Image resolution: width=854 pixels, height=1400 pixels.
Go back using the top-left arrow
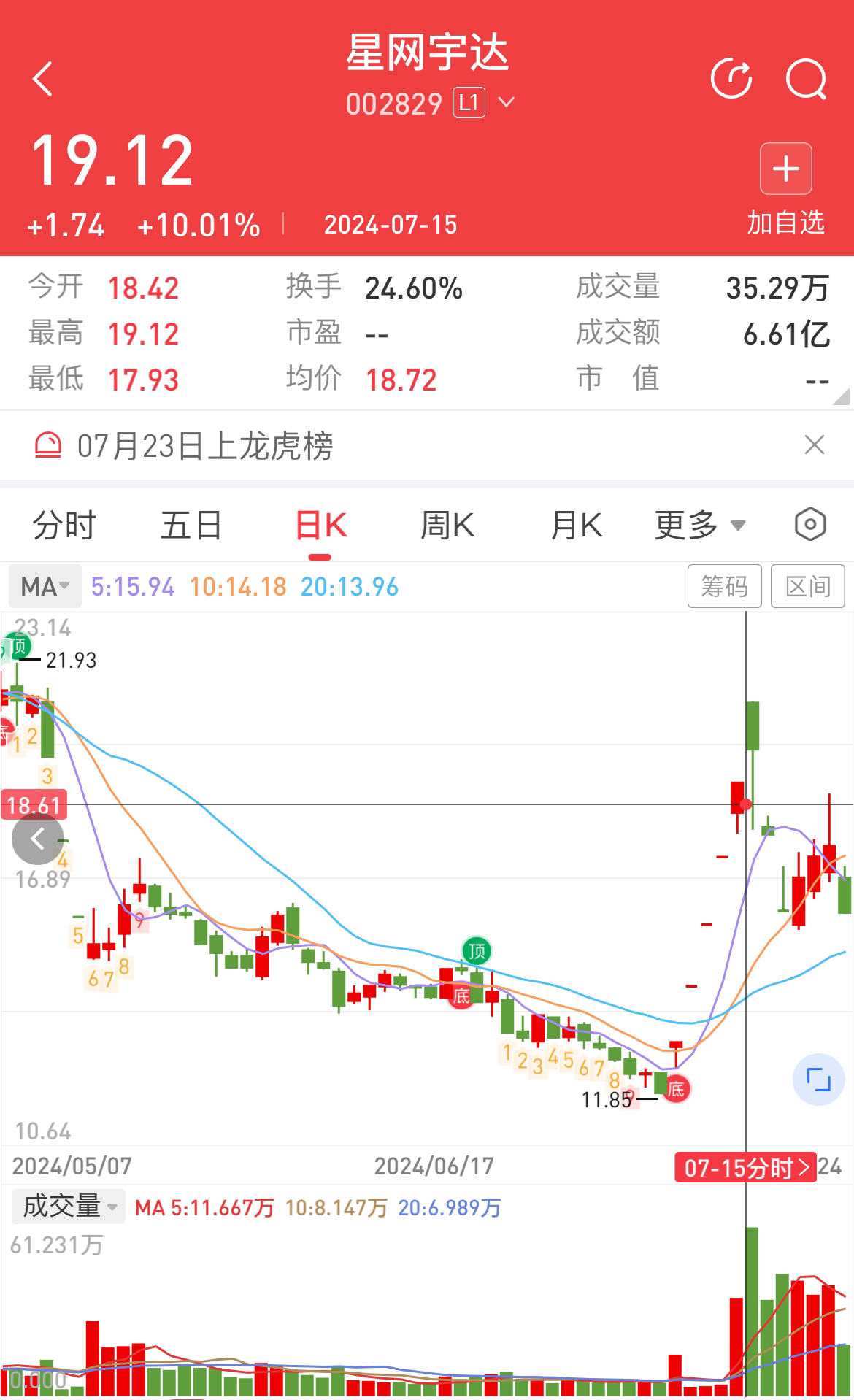(x=43, y=79)
